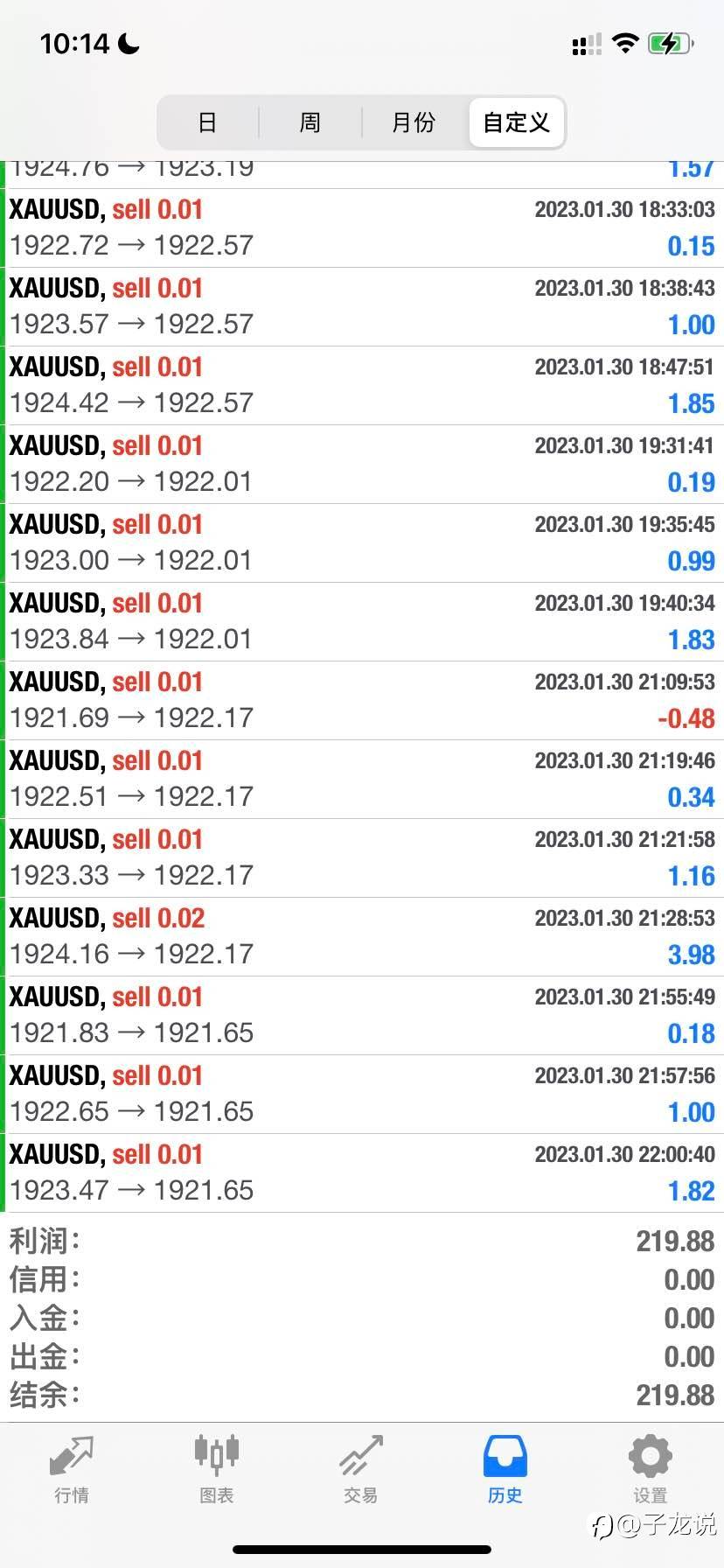Image resolution: width=724 pixels, height=1568 pixels.
Task: Tap the trade closed at 22:00:40
Action: pos(362,1173)
